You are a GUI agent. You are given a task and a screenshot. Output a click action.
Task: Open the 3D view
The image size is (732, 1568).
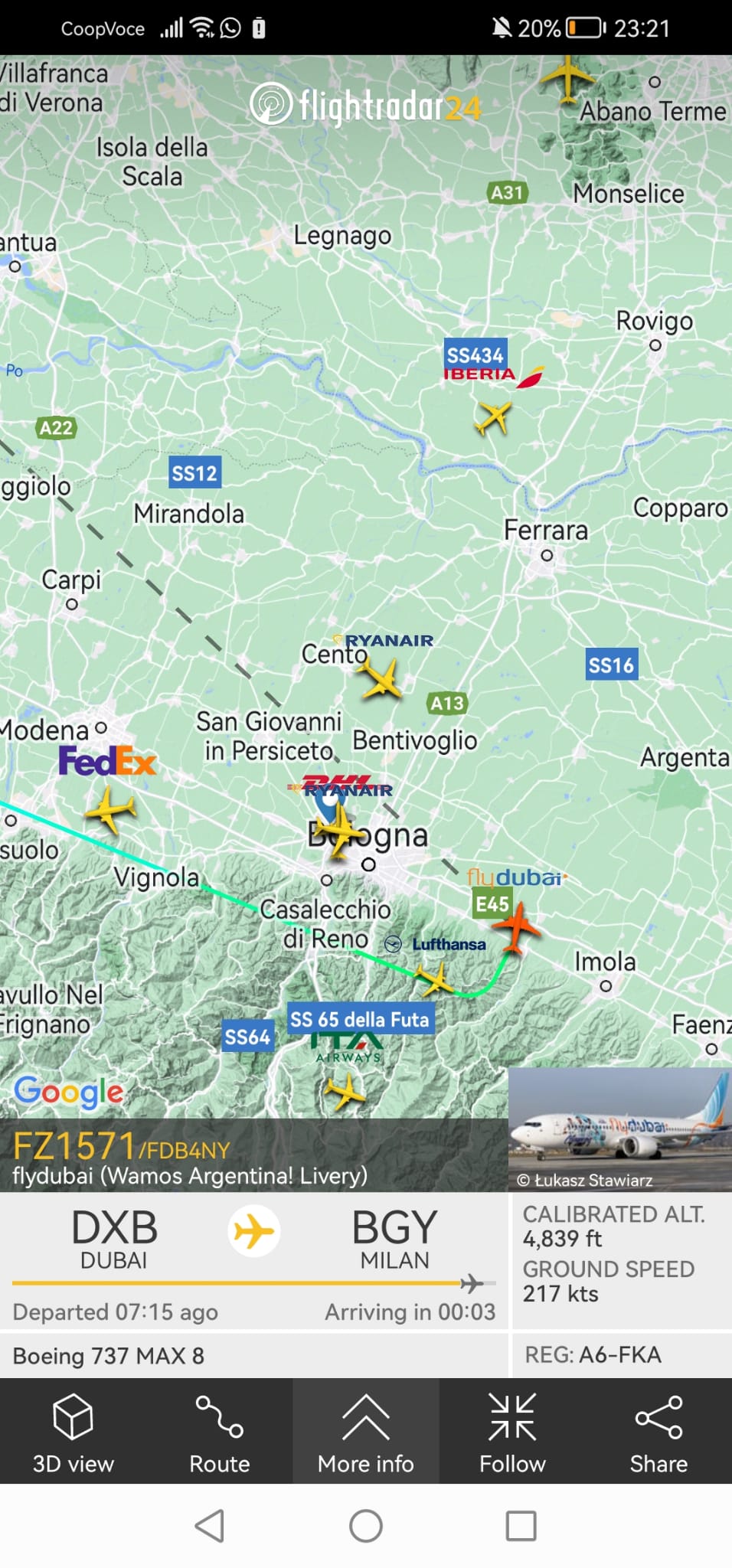point(73,1432)
